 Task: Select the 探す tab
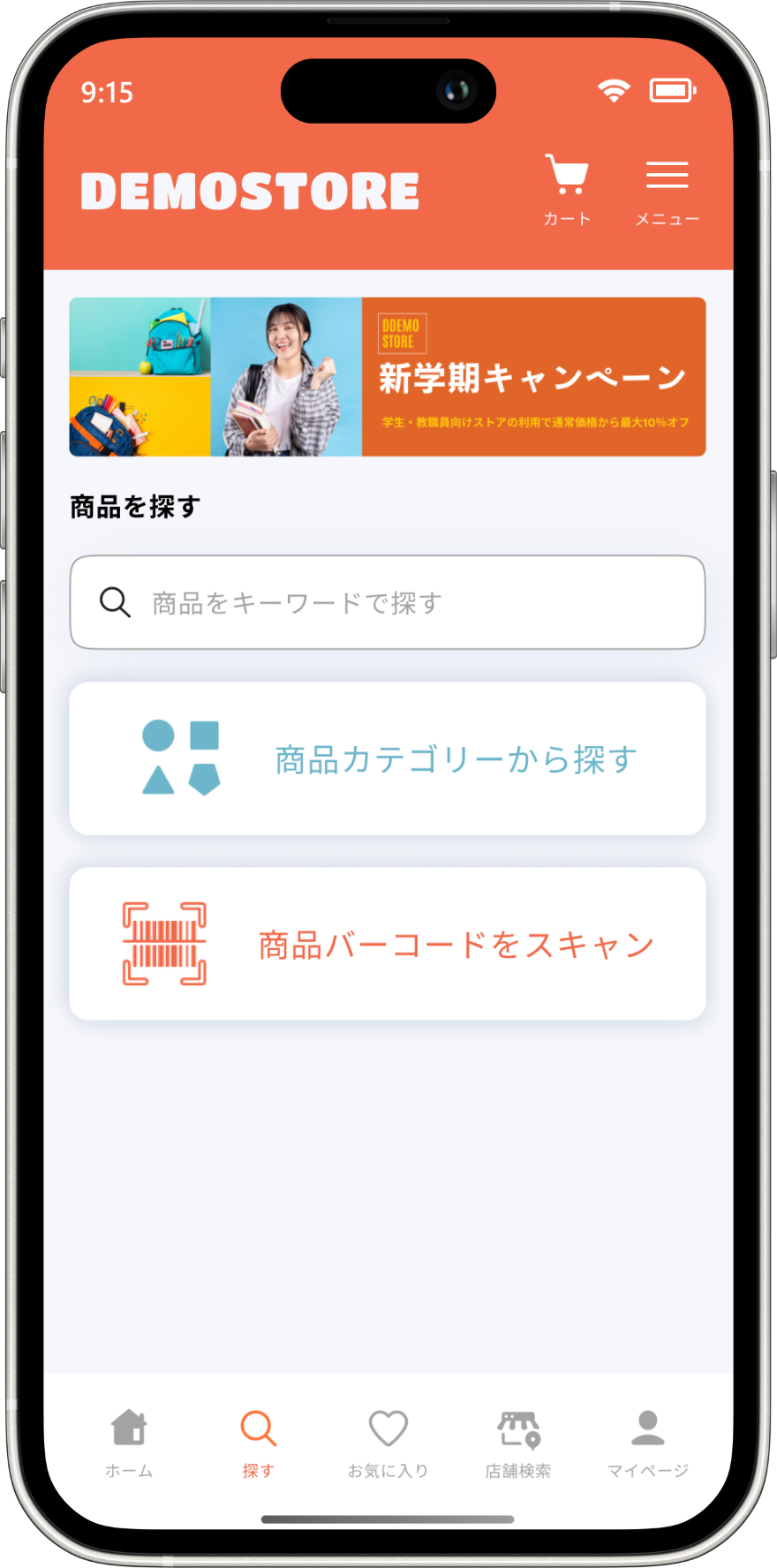(259, 1444)
